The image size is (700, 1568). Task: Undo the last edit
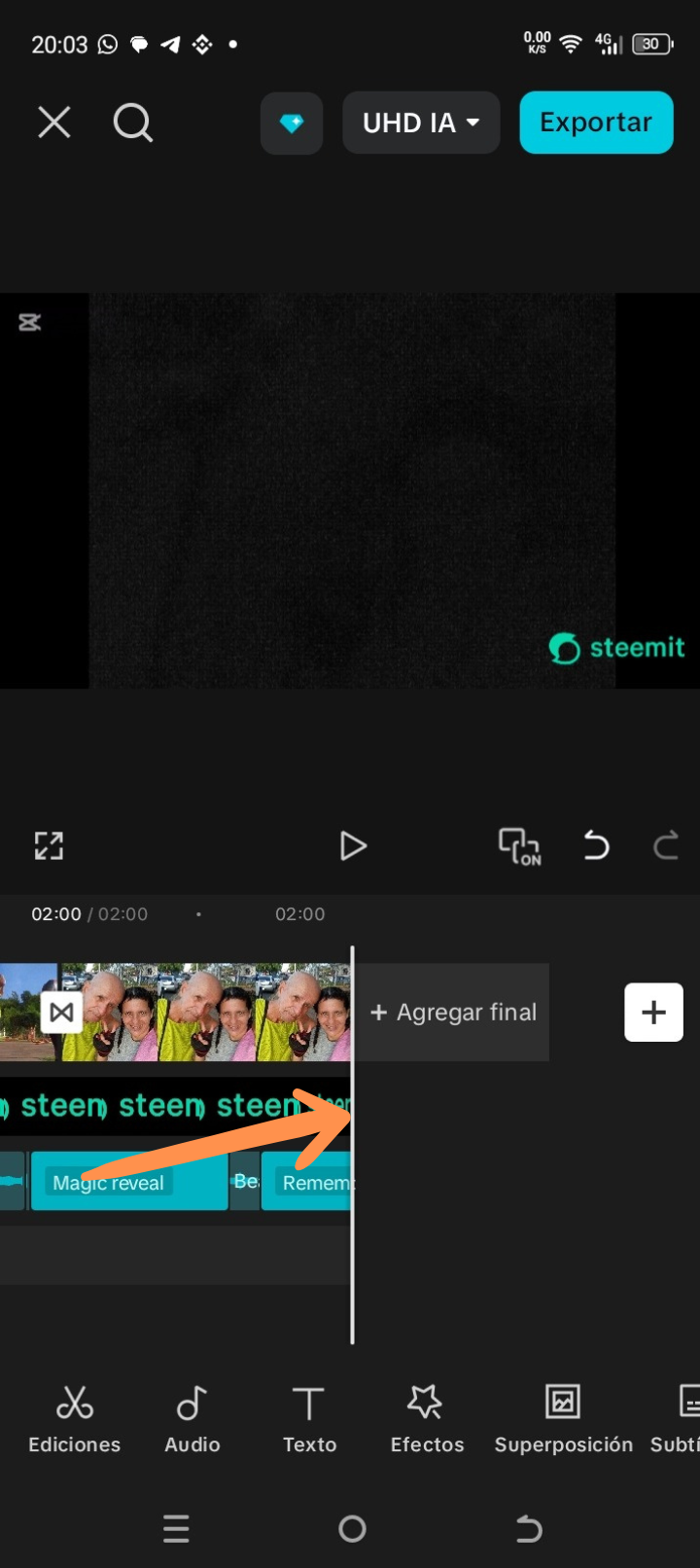[596, 845]
